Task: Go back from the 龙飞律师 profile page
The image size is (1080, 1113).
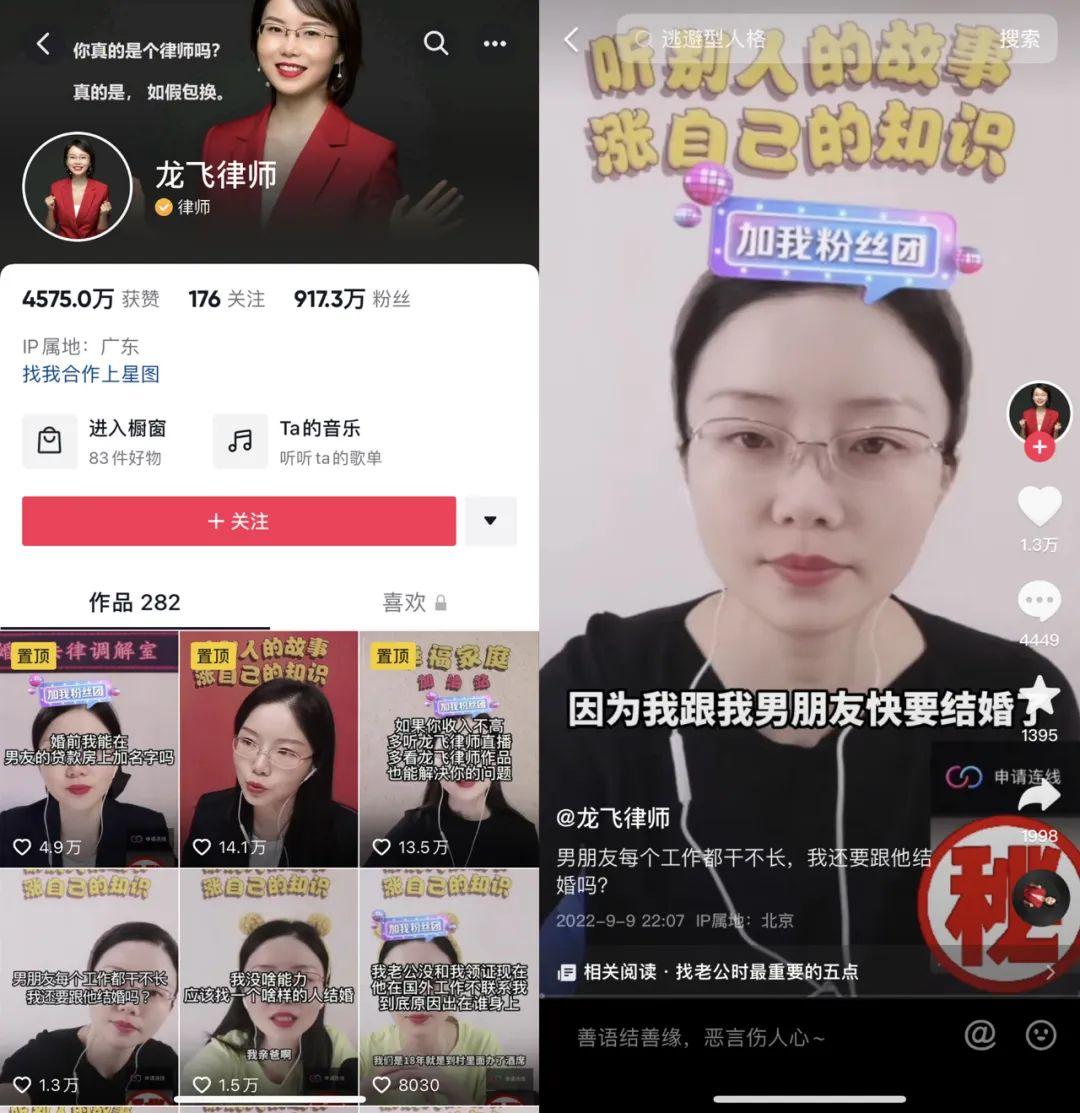Action: pyautogui.click(x=43, y=44)
